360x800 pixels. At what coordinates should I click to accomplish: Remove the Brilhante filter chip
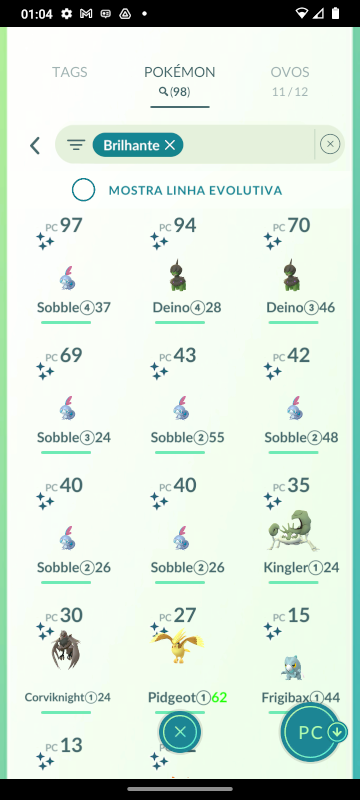pyautogui.click(x=170, y=145)
